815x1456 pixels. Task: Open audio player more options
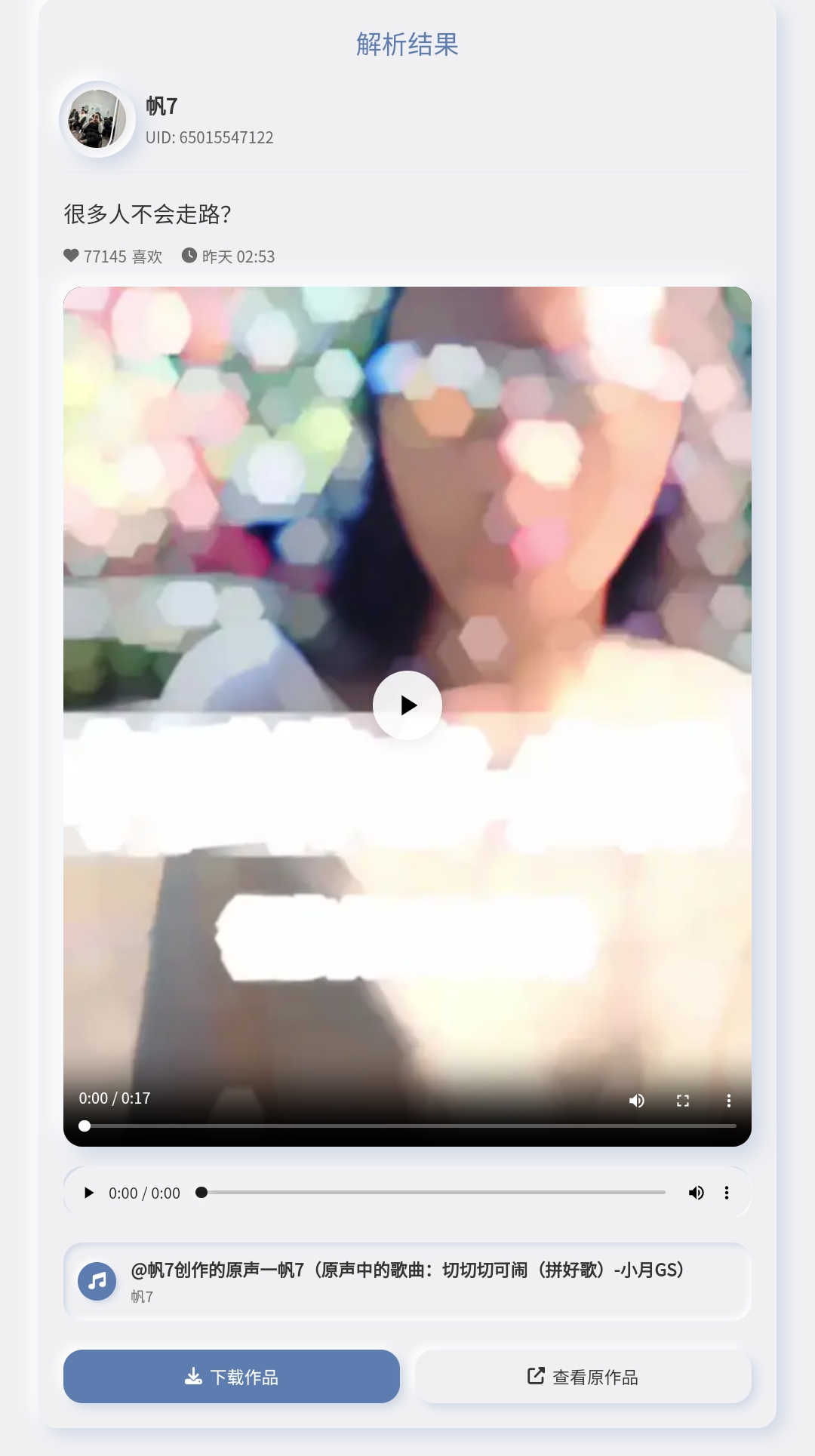click(x=727, y=1193)
